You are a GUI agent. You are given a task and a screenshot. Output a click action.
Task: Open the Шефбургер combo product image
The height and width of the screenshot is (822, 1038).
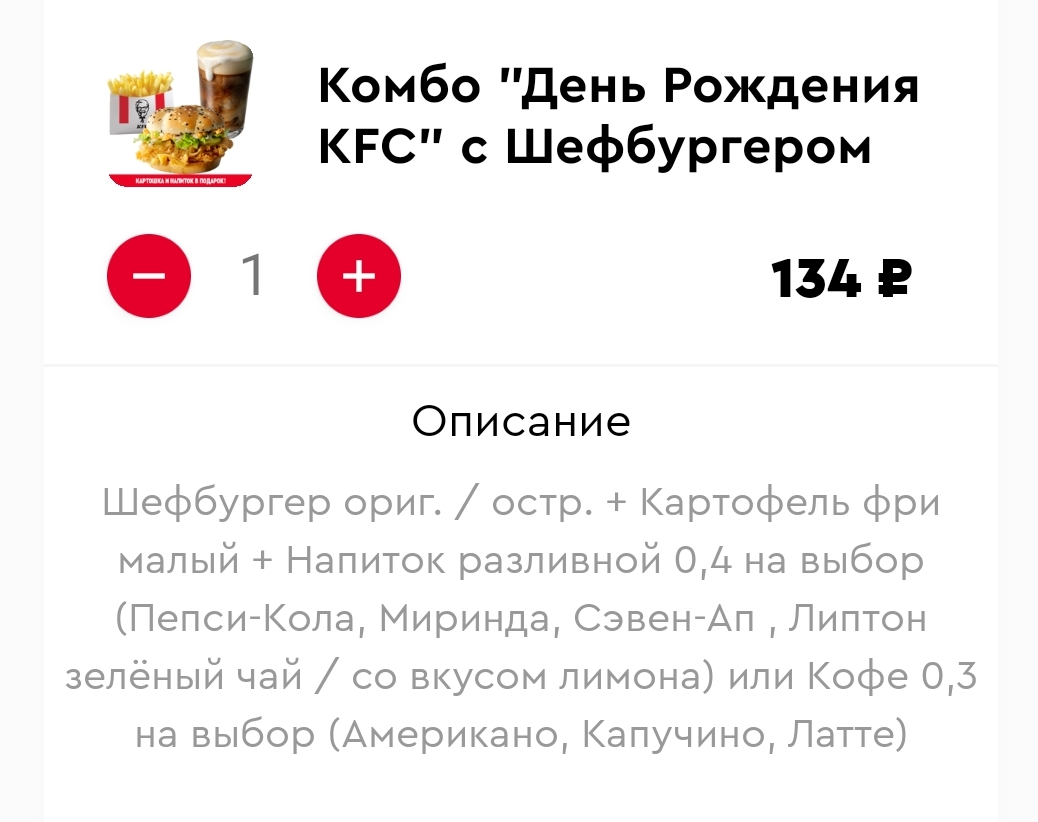pyautogui.click(x=181, y=114)
